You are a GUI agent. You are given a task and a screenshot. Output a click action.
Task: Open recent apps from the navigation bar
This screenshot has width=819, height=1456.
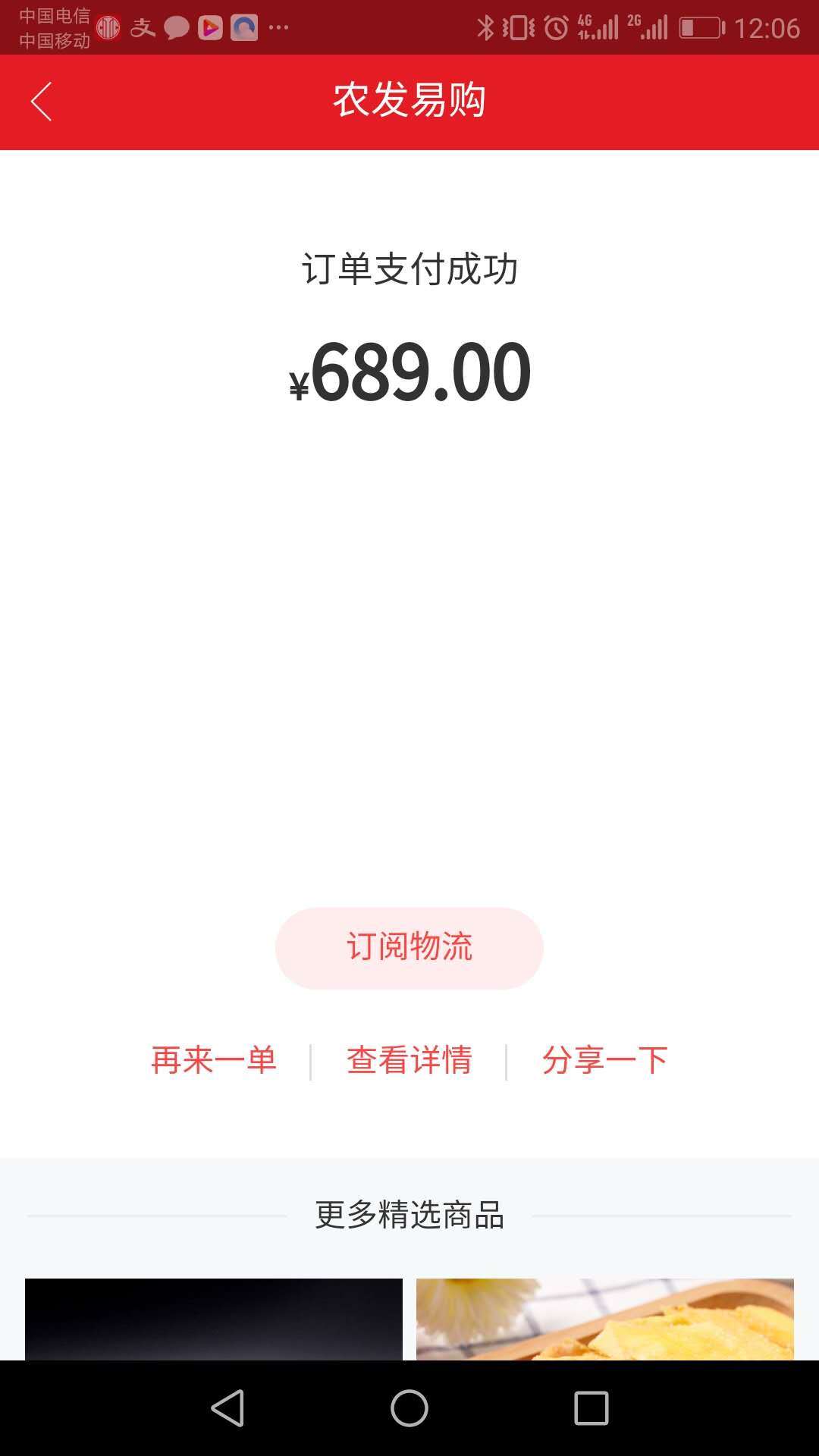[x=591, y=1408]
